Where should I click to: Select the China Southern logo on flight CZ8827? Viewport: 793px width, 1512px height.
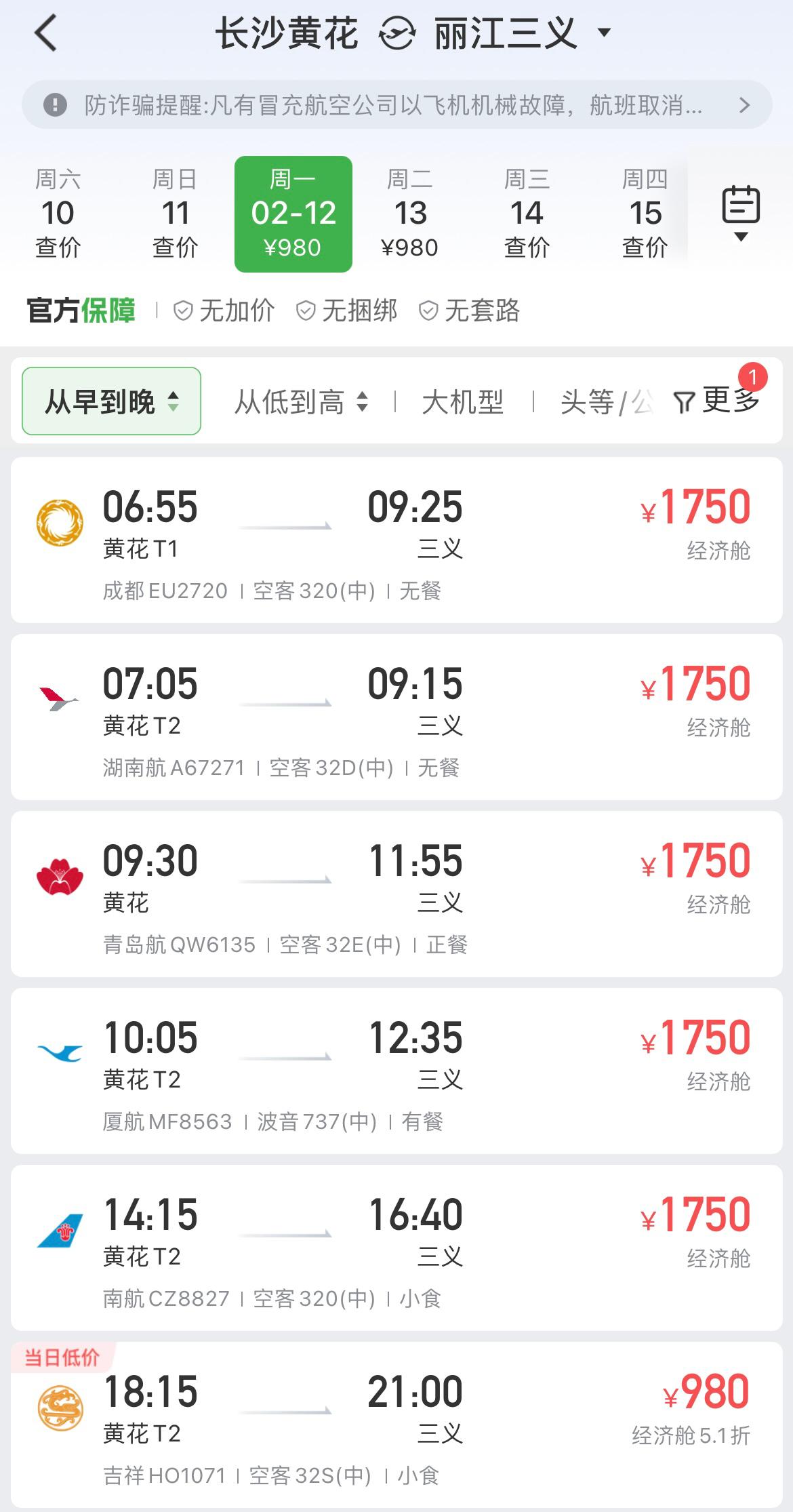[60, 1229]
